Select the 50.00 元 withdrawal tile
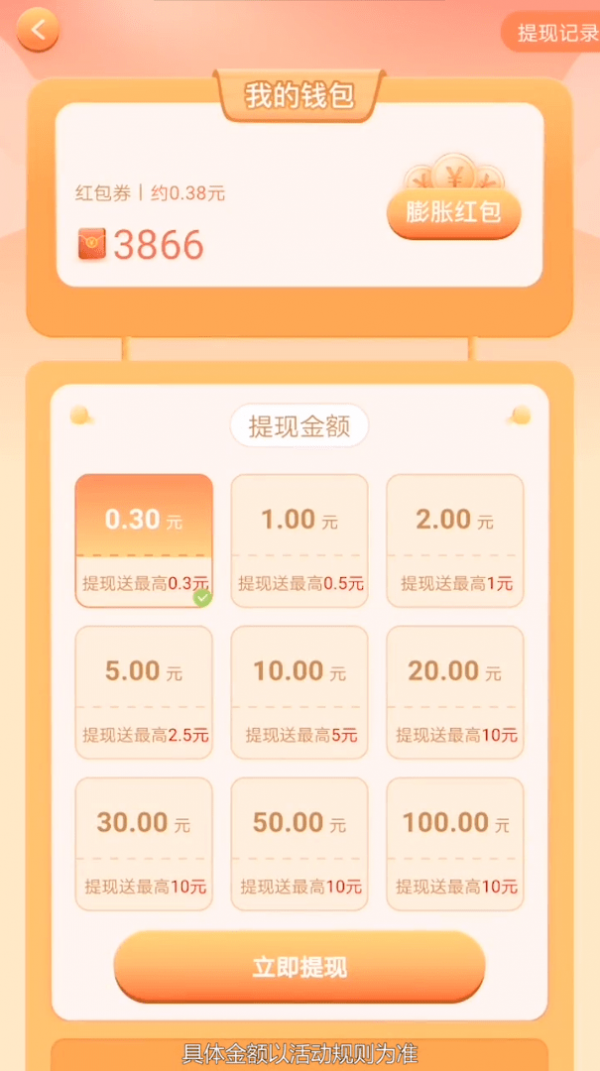 click(299, 844)
